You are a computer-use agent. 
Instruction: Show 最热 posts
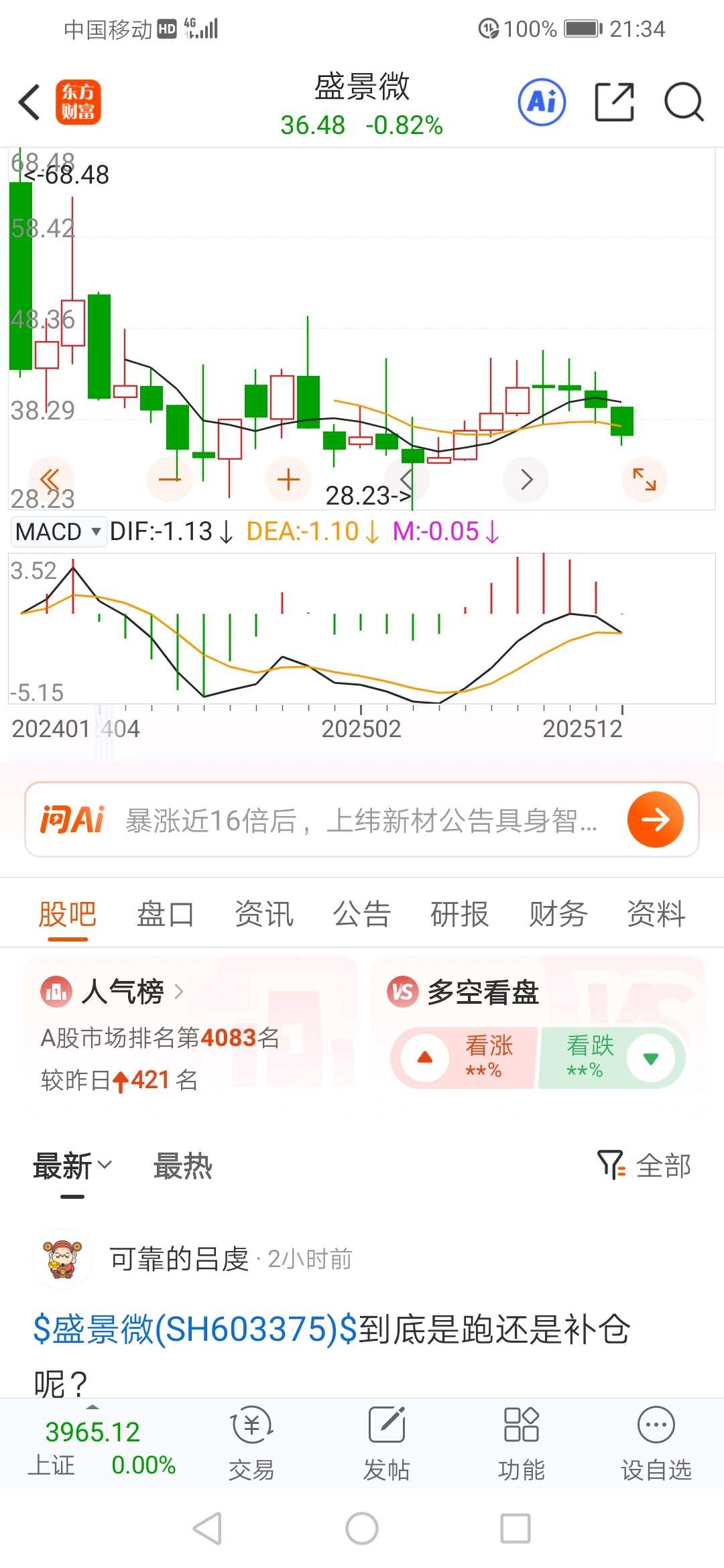182,1167
